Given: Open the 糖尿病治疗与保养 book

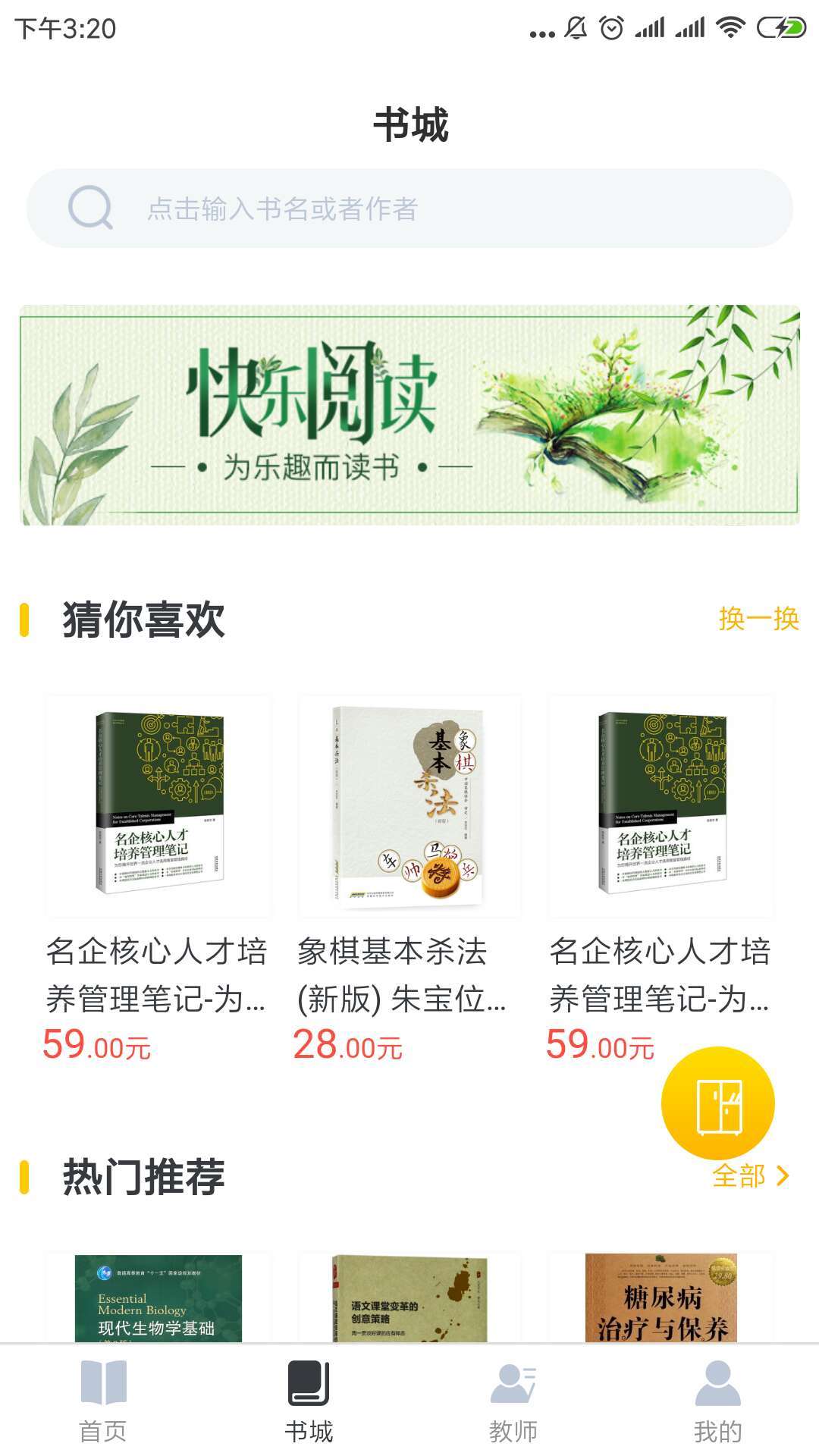Looking at the screenshot, I should 661,1298.
